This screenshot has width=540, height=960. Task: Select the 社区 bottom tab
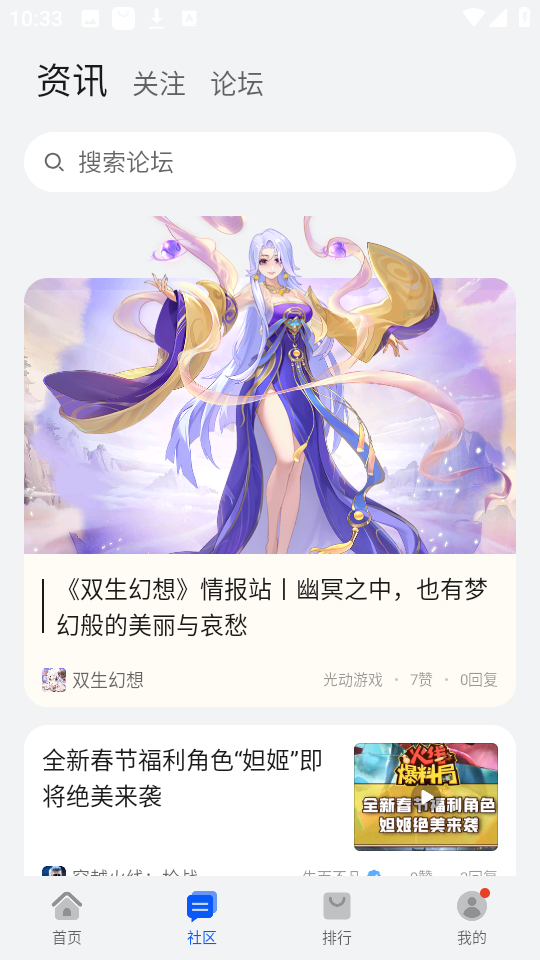pyautogui.click(x=202, y=918)
